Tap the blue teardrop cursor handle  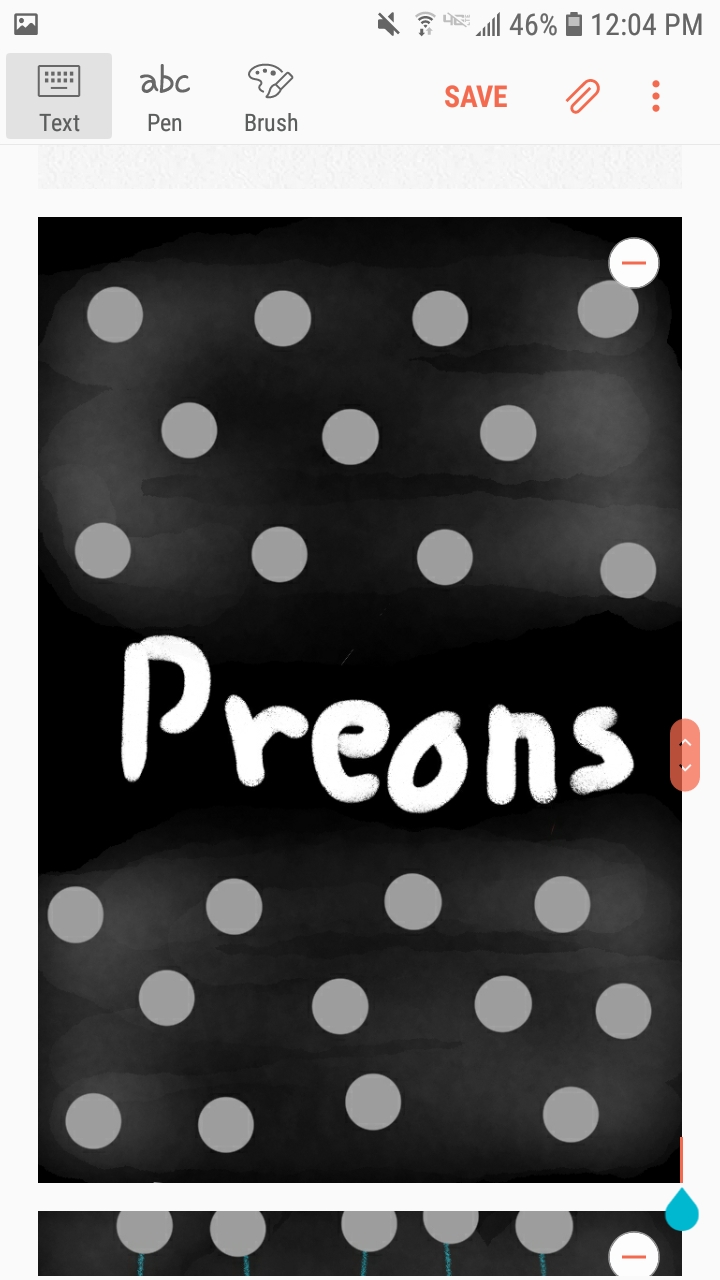click(682, 1210)
